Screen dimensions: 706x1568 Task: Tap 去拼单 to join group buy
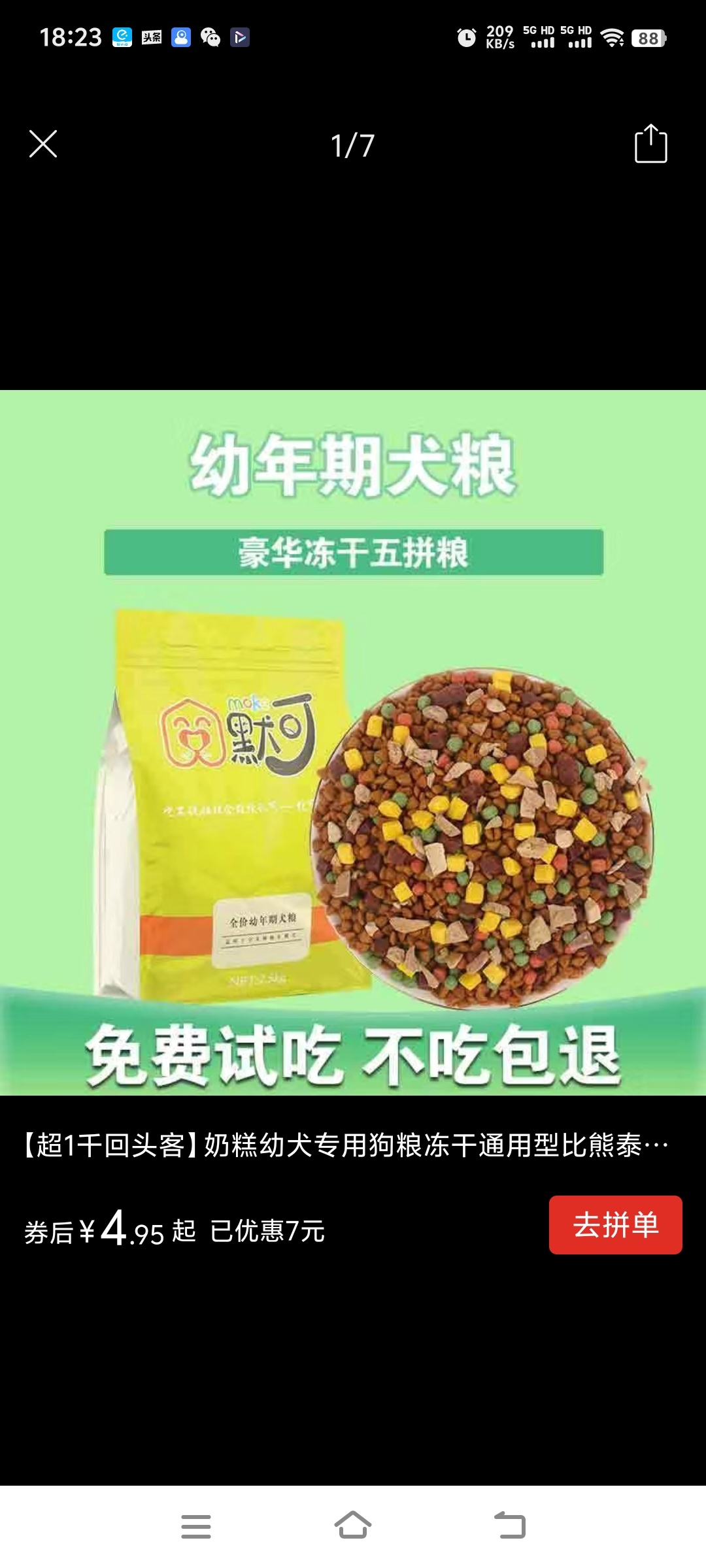615,1224
